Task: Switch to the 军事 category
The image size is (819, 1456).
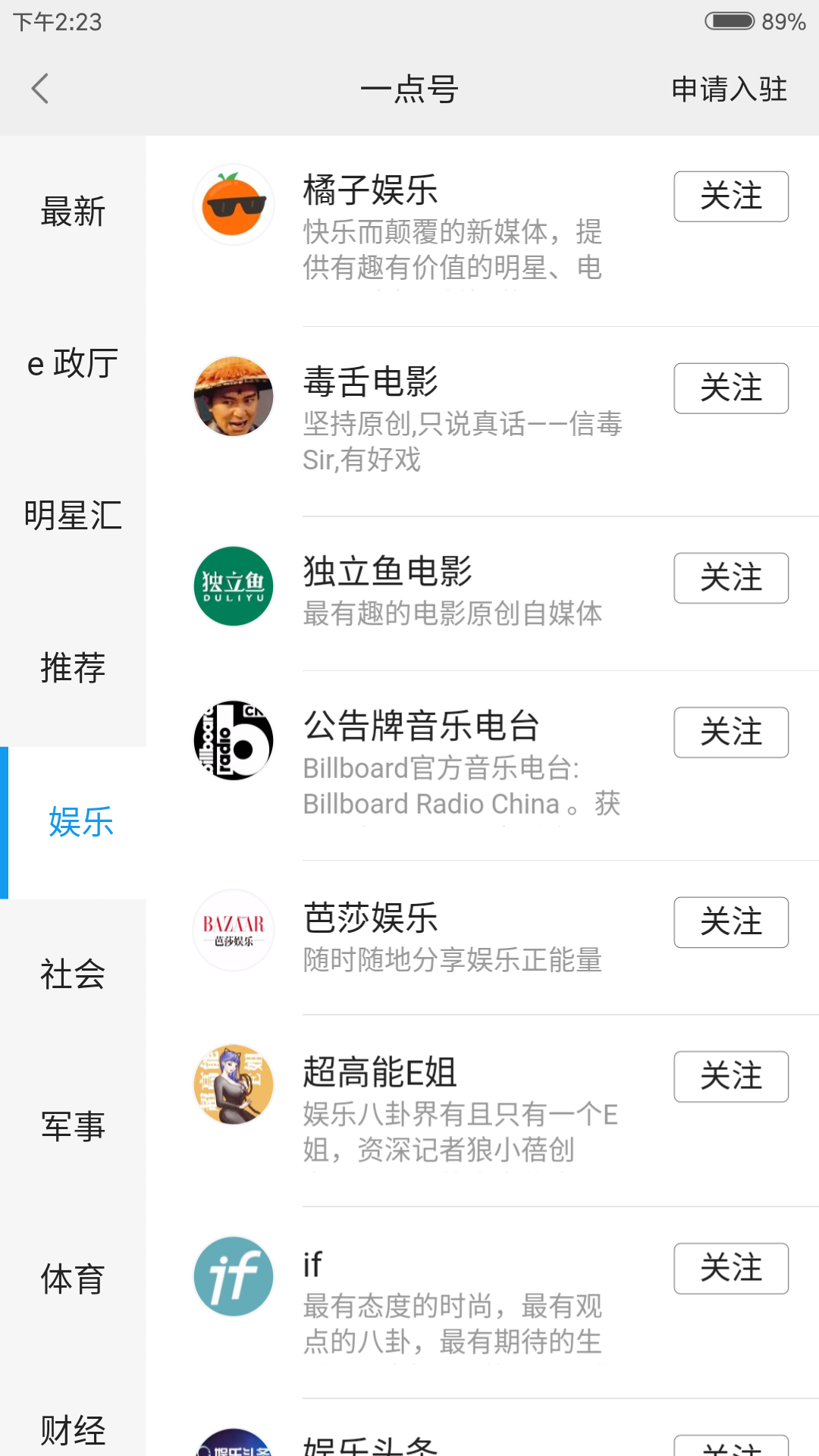Action: point(73,1127)
